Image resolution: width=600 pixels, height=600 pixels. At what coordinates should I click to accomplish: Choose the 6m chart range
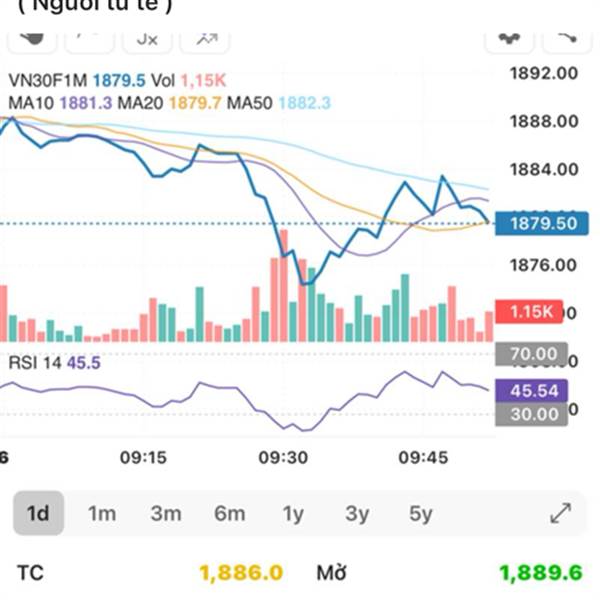coord(230,513)
